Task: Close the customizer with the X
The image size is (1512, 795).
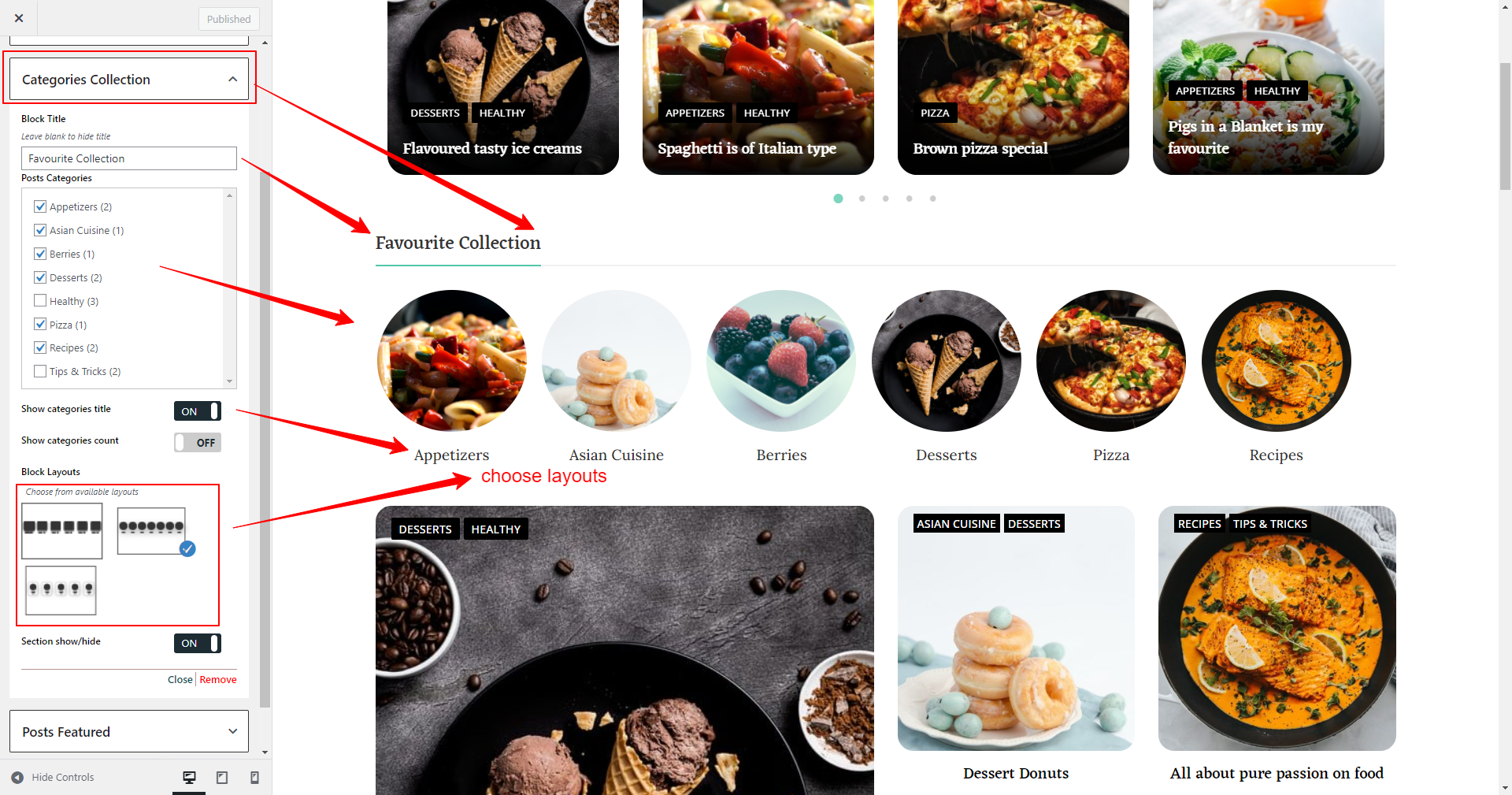Action: click(19, 18)
